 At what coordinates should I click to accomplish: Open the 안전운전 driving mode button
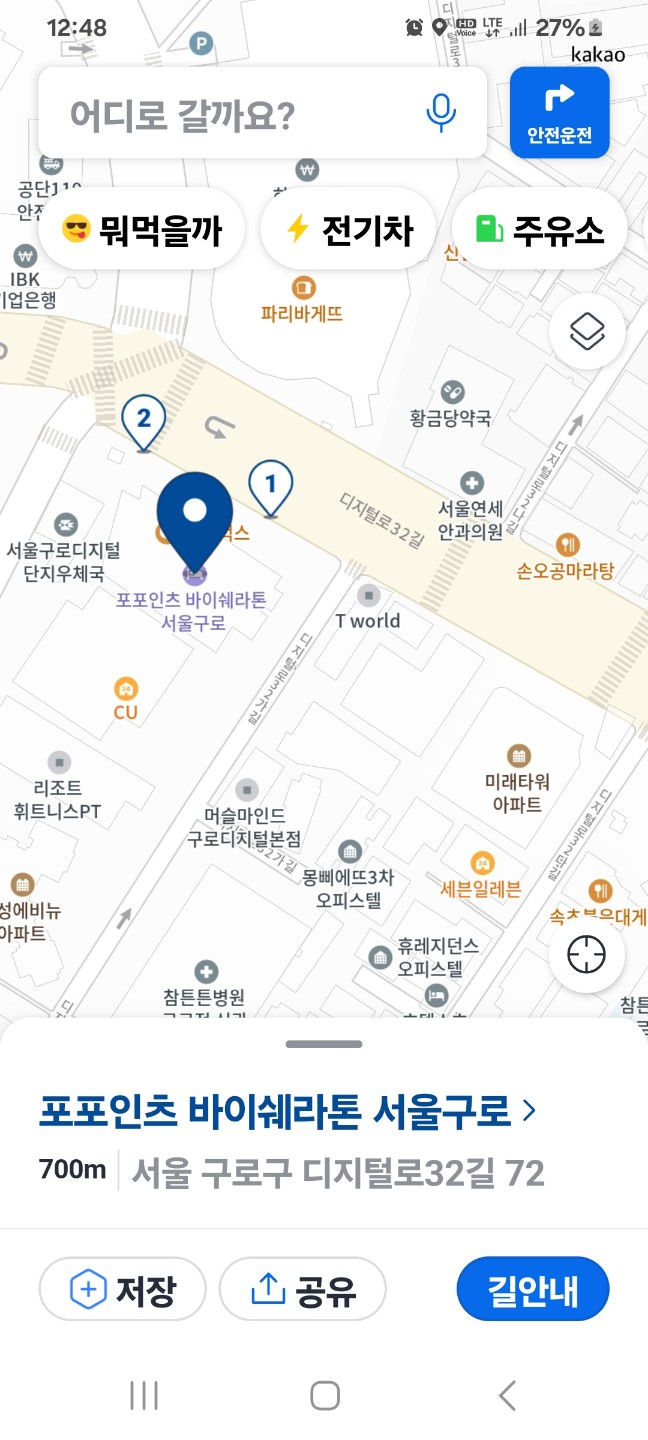pyautogui.click(x=559, y=112)
